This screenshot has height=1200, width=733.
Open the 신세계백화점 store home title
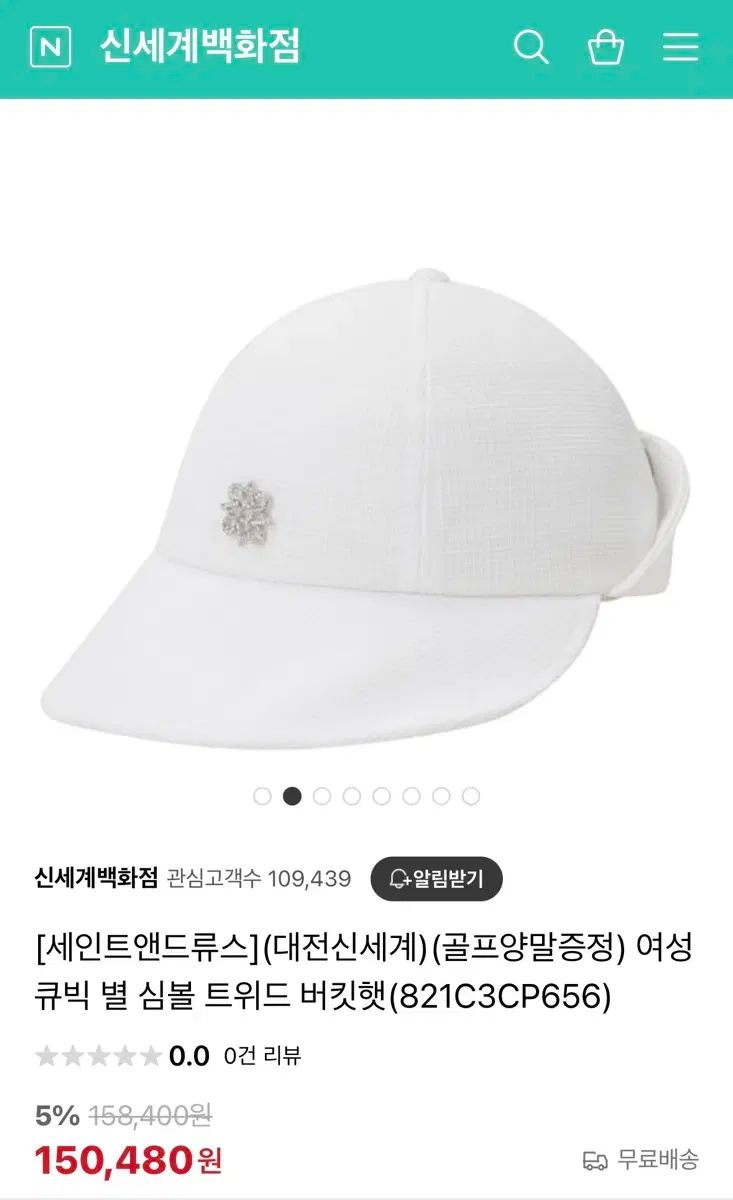[x=199, y=47]
